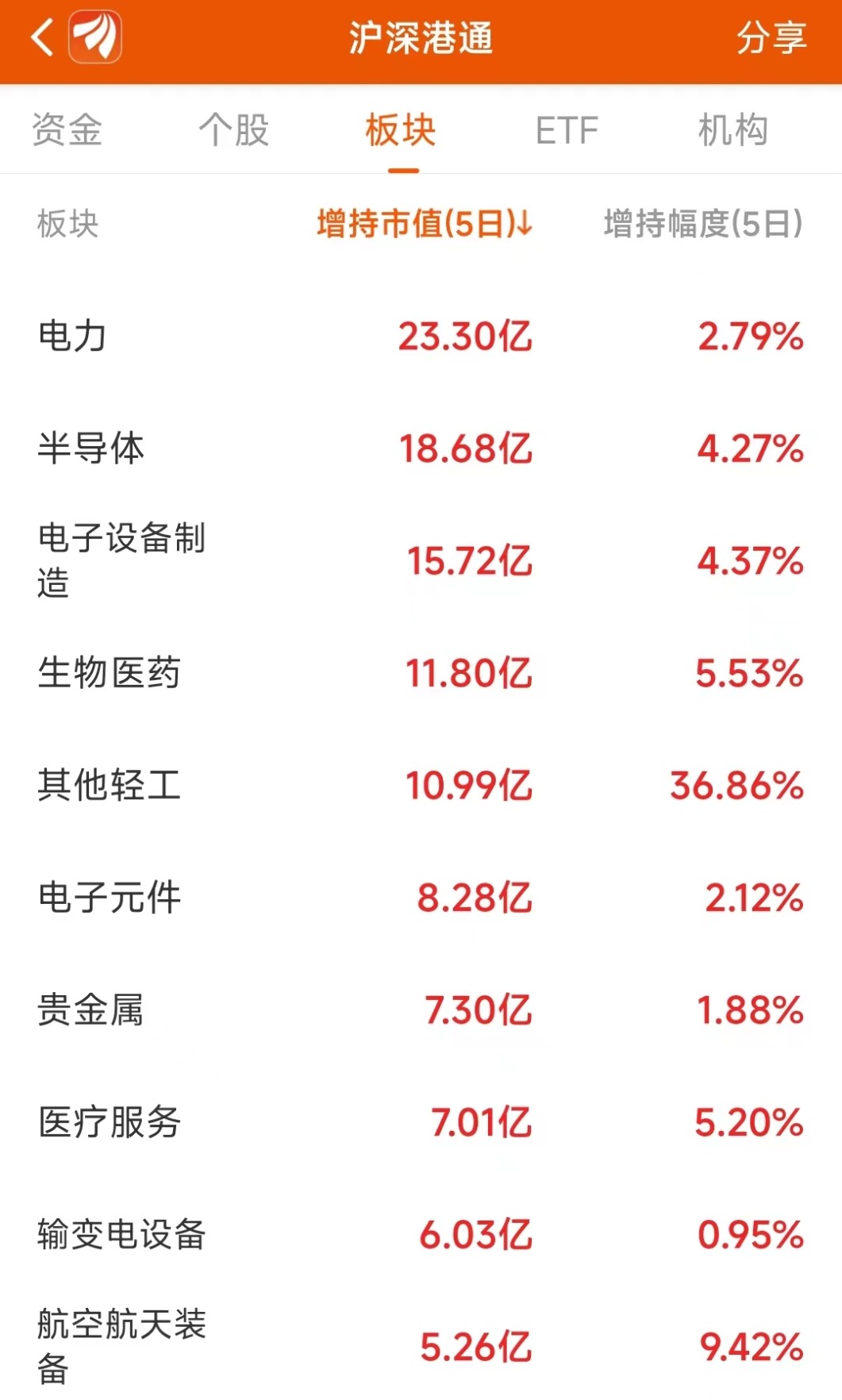Switch to the 个股 tab
Screen dimensions: 842x1400
[234, 130]
